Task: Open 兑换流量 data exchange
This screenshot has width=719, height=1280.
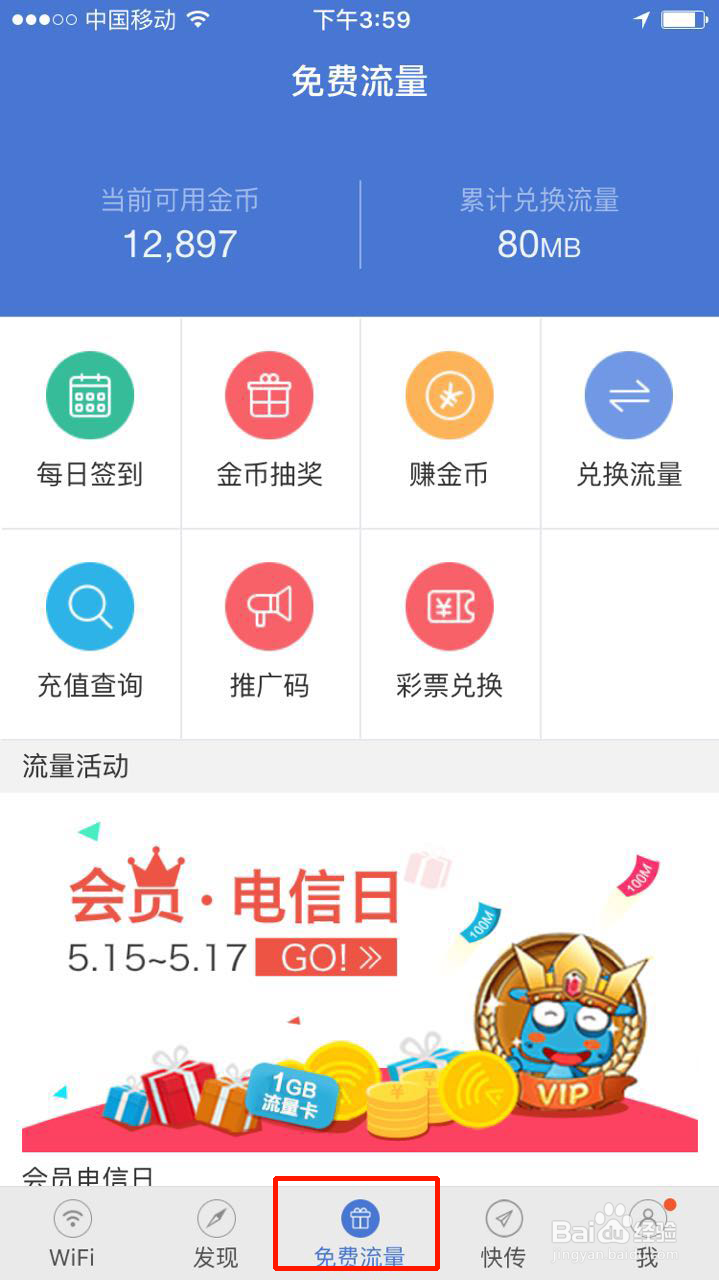Action: tap(629, 422)
